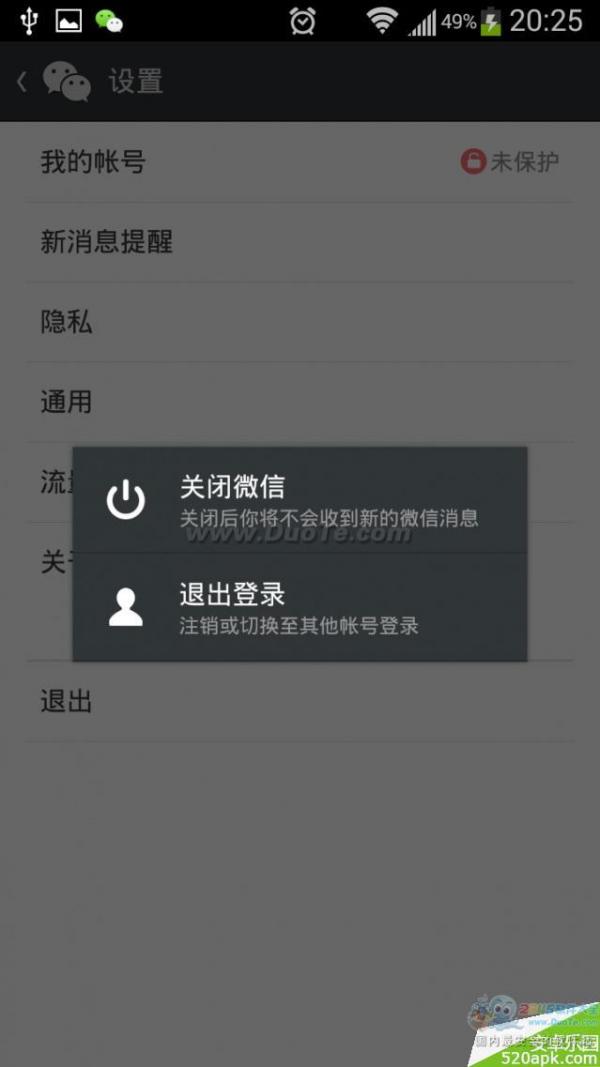Open 新消息提醒 settings

[300, 242]
